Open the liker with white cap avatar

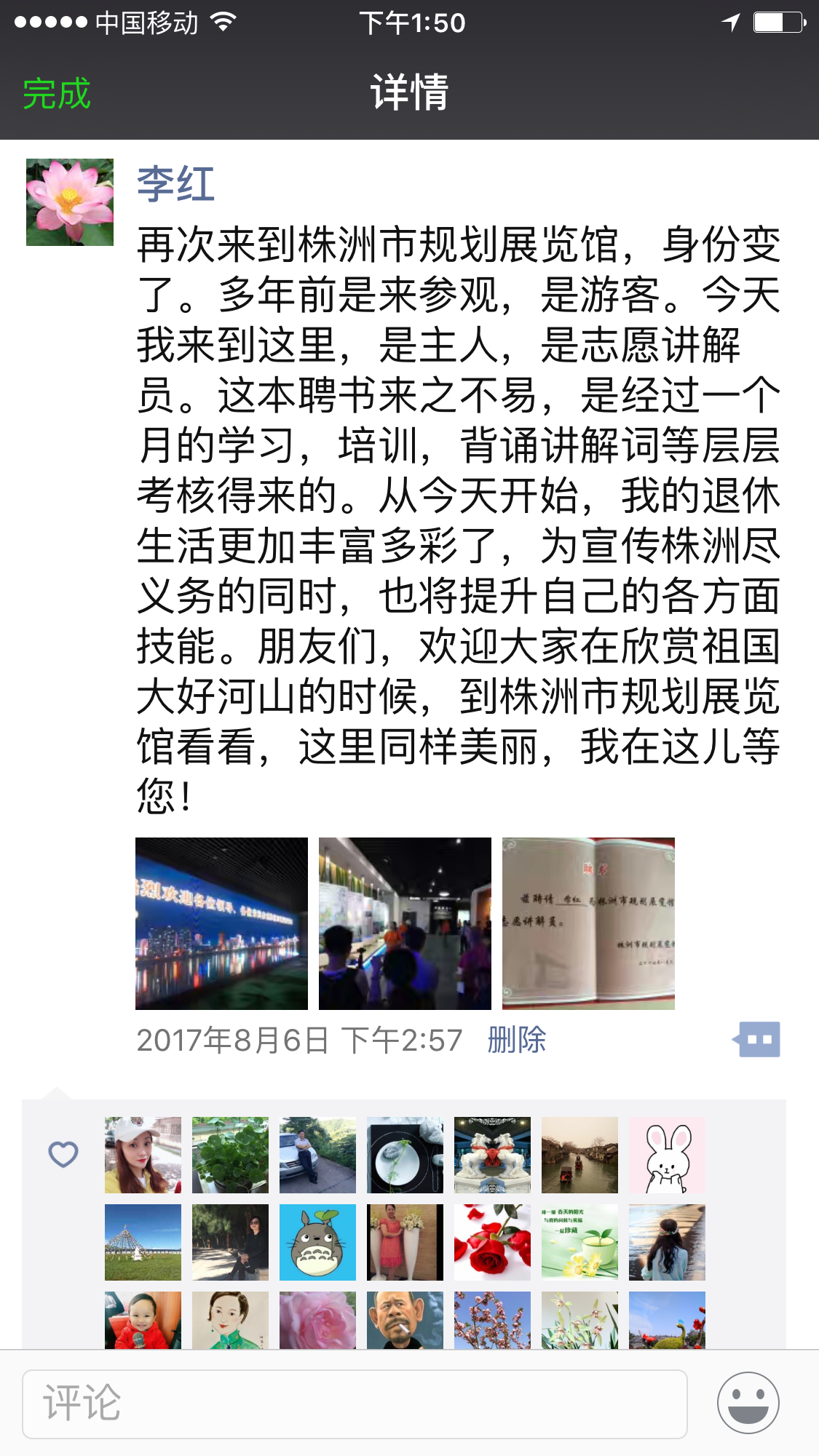pyautogui.click(x=143, y=1155)
